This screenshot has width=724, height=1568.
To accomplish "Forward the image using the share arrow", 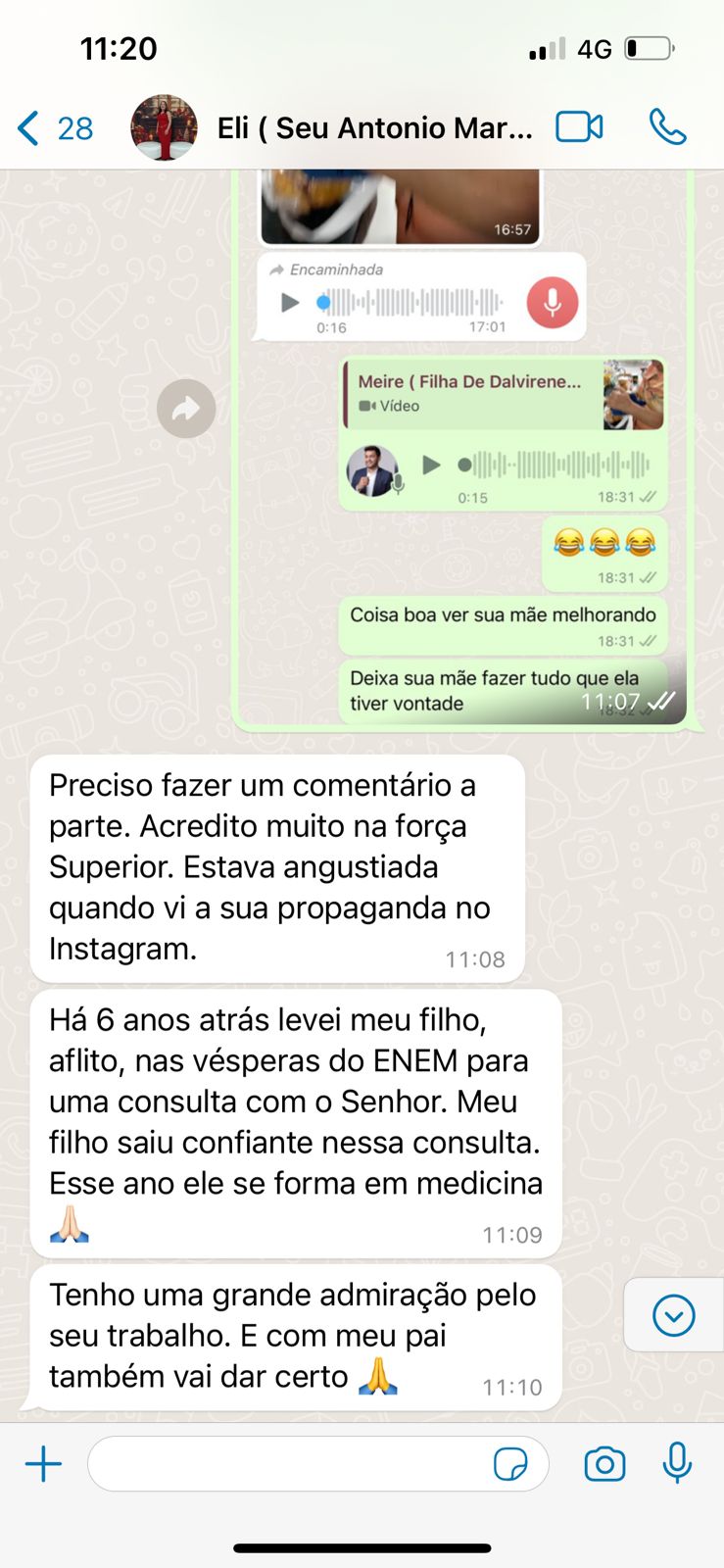I will click(x=186, y=409).
